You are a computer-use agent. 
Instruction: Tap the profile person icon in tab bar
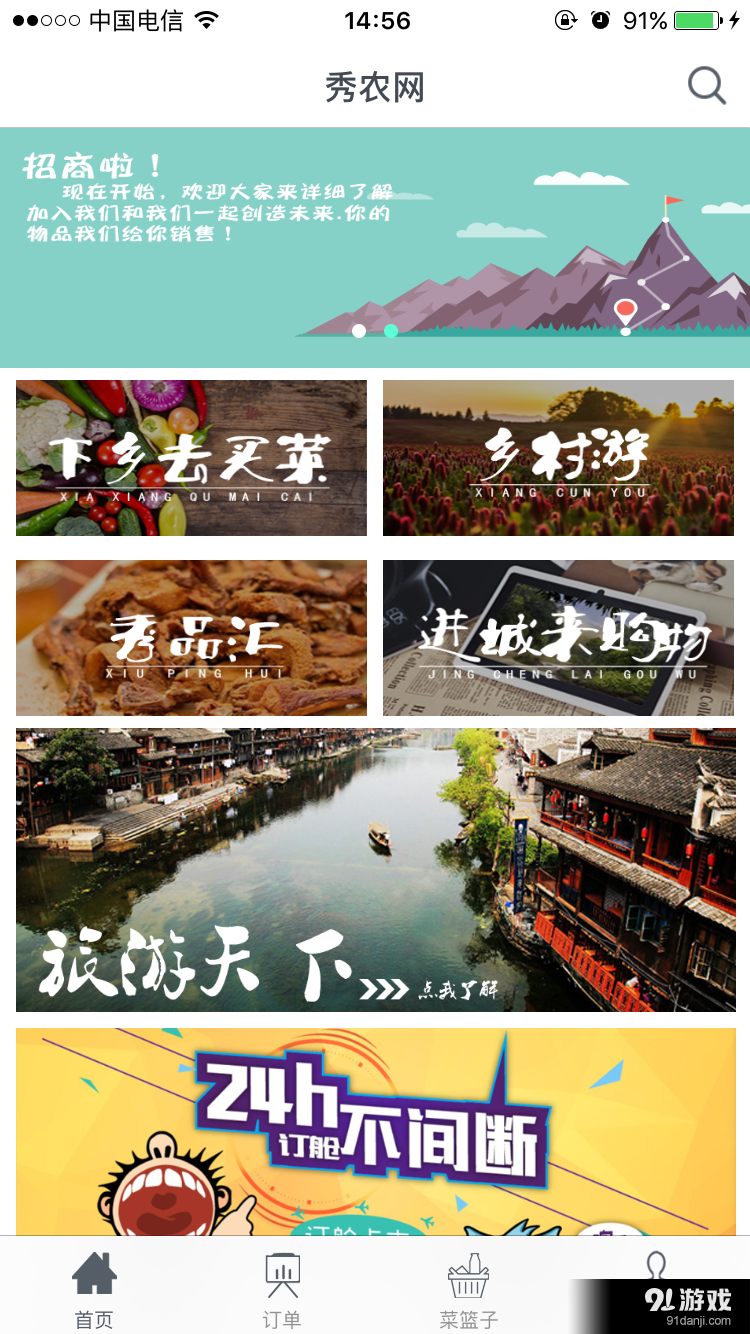tap(657, 1270)
